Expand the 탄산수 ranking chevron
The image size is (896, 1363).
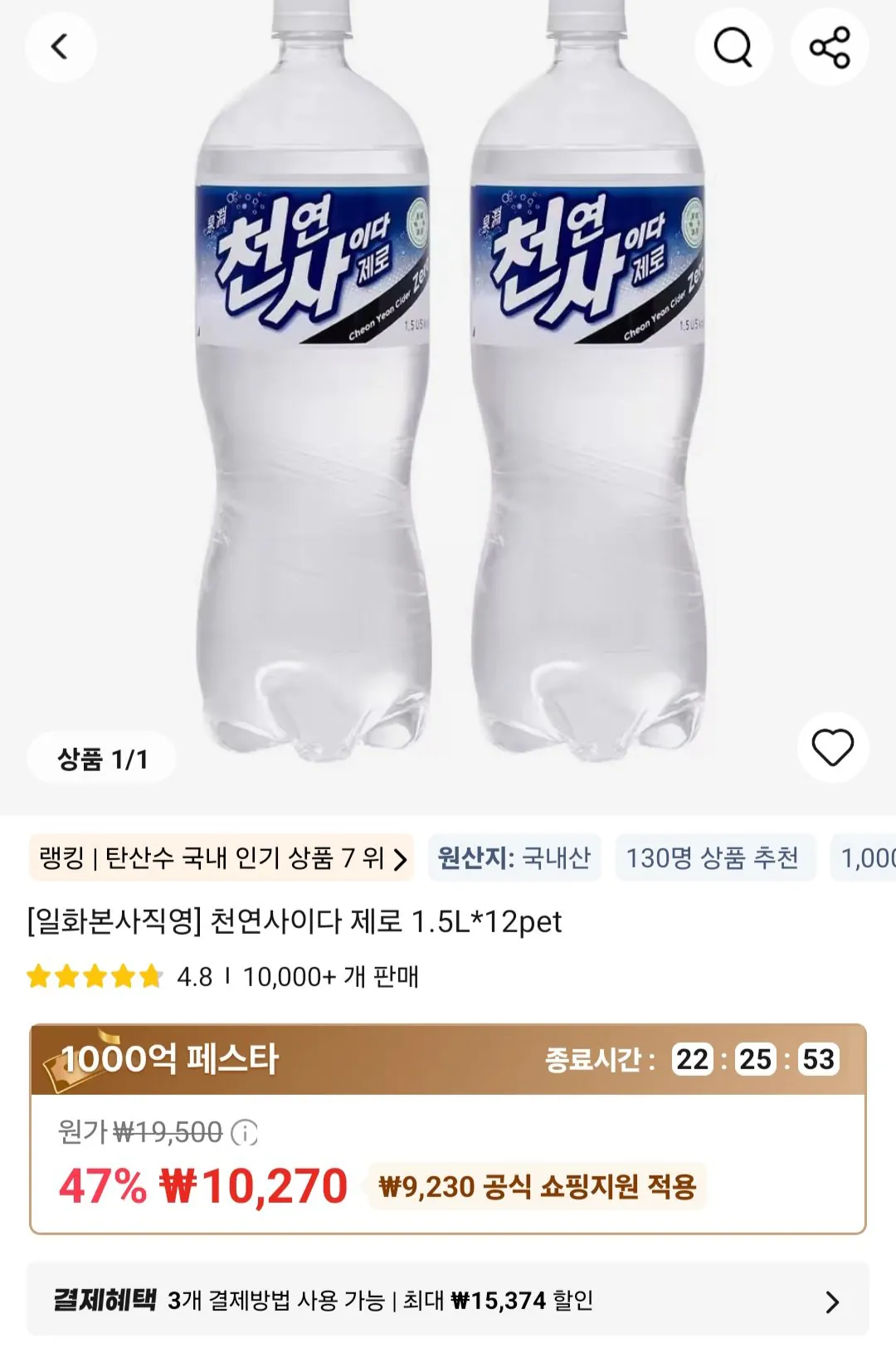click(401, 860)
